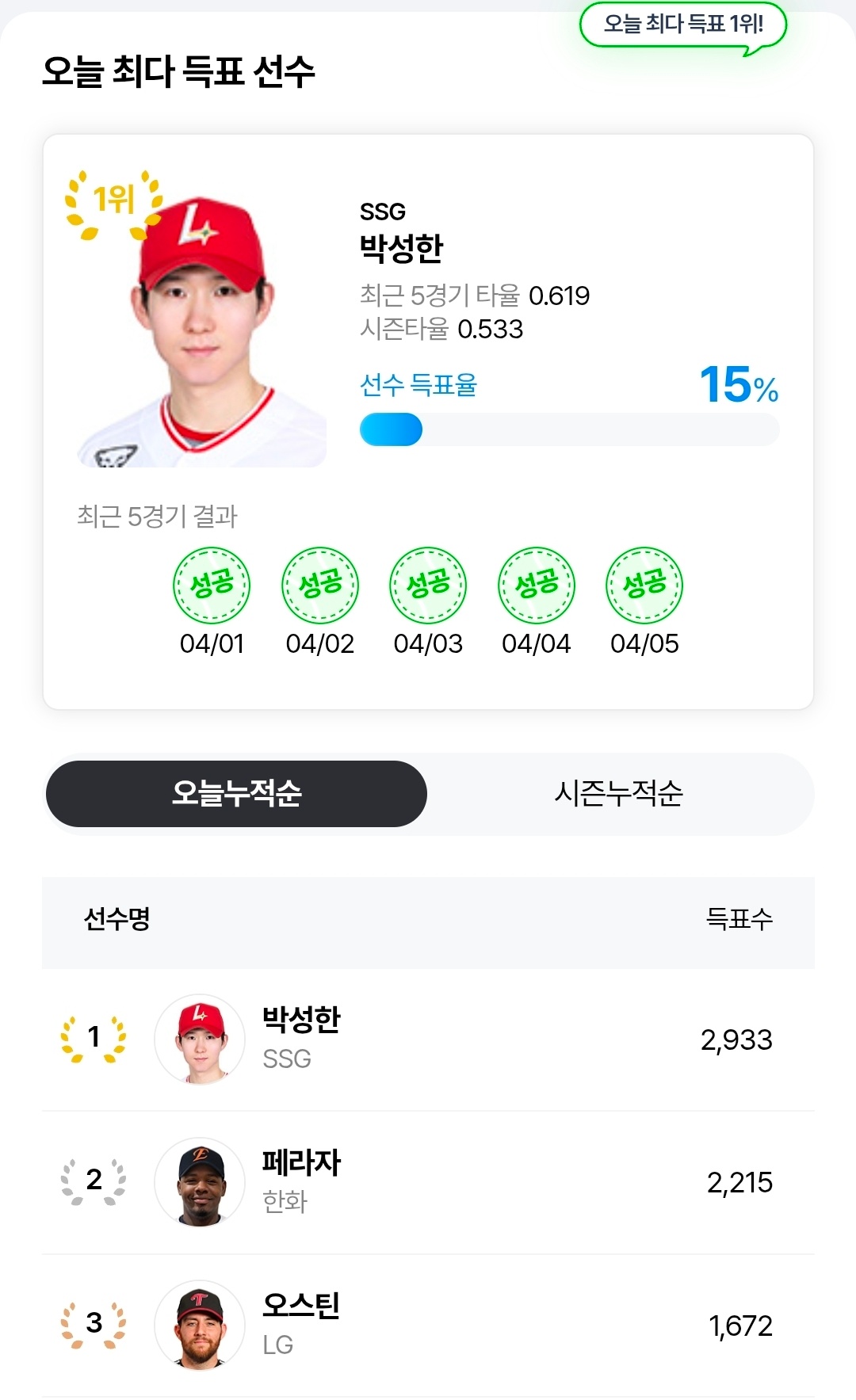Viewport: 856px width, 1400px height.
Task: Open 오스틴 row in the ranking list
Action: 428,1325
